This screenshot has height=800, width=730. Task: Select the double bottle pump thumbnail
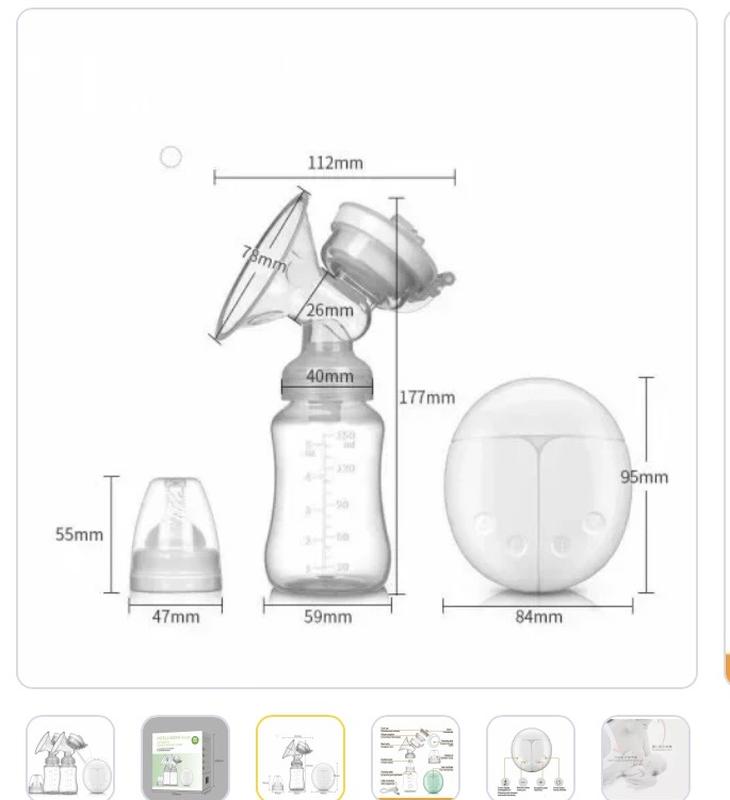pos(70,758)
